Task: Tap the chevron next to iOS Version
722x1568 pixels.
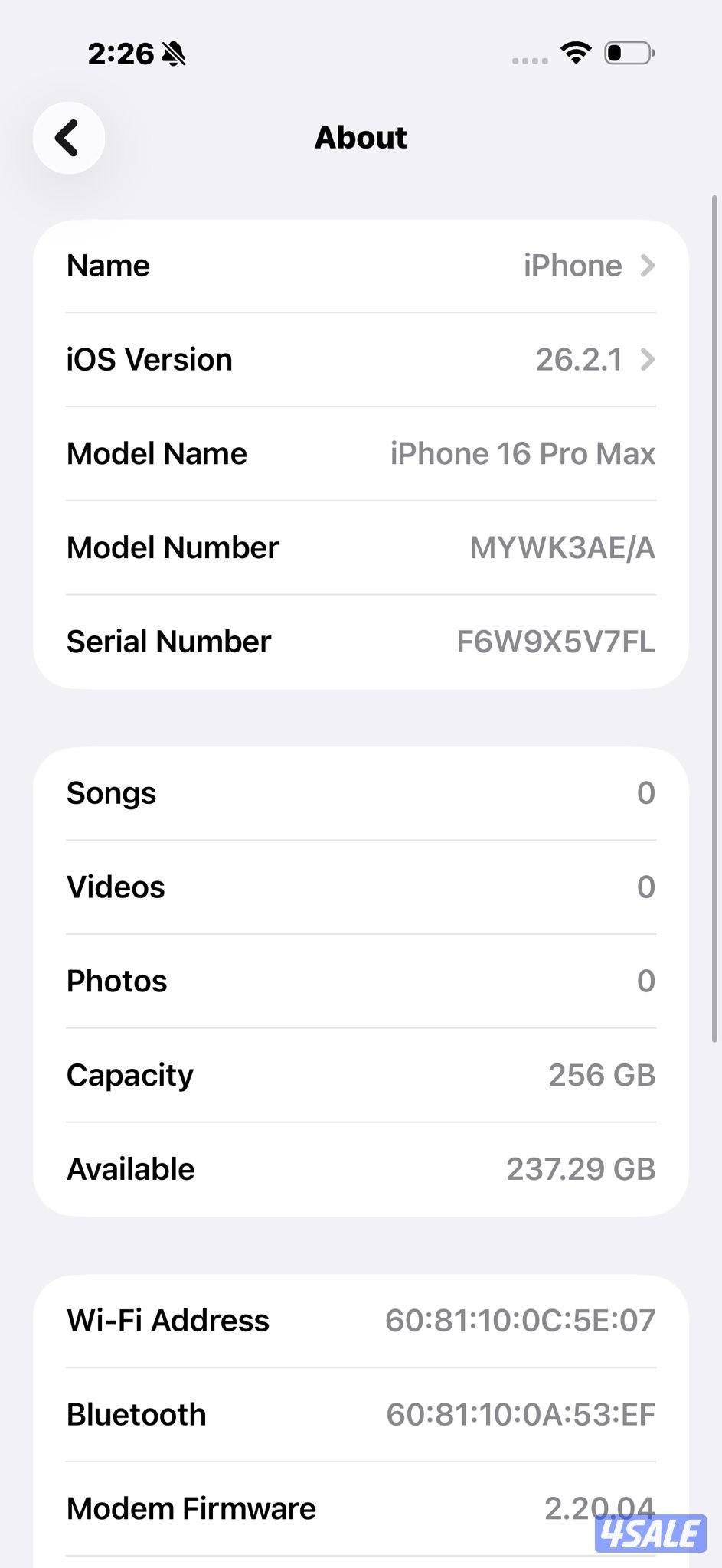Action: point(648,359)
